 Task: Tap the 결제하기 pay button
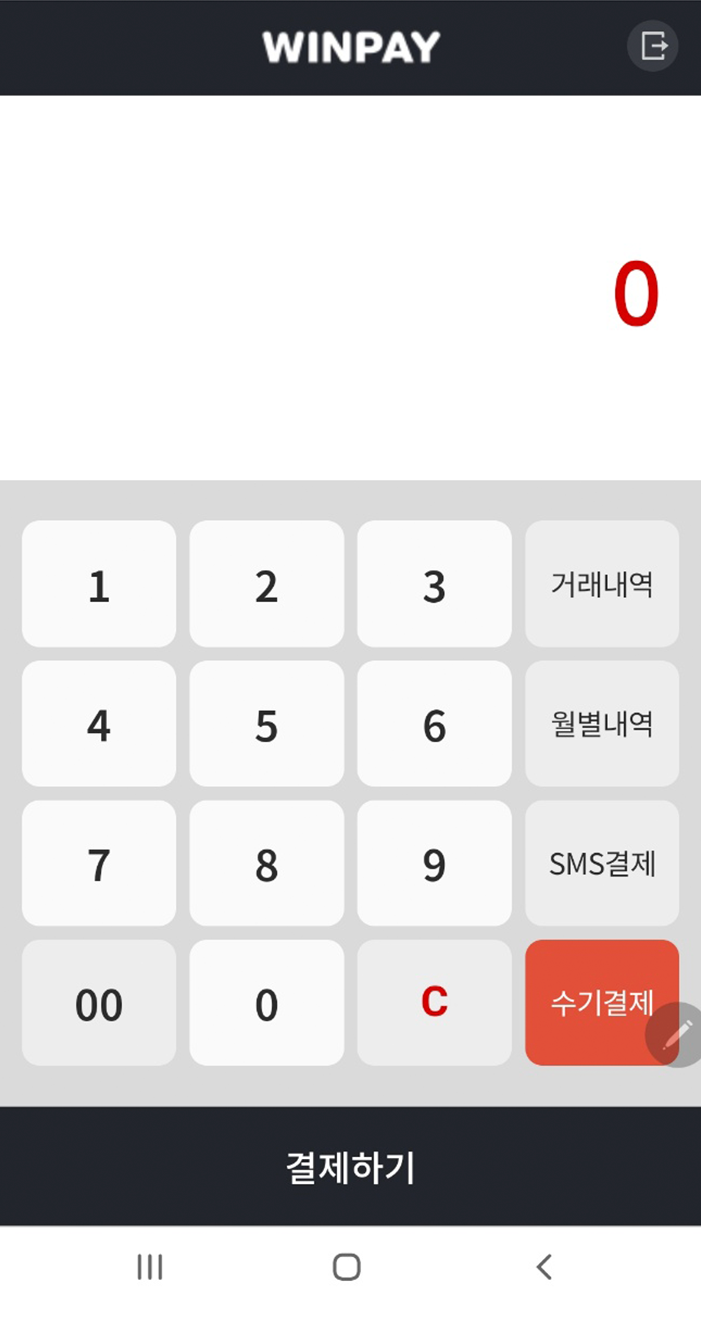pos(350,1166)
